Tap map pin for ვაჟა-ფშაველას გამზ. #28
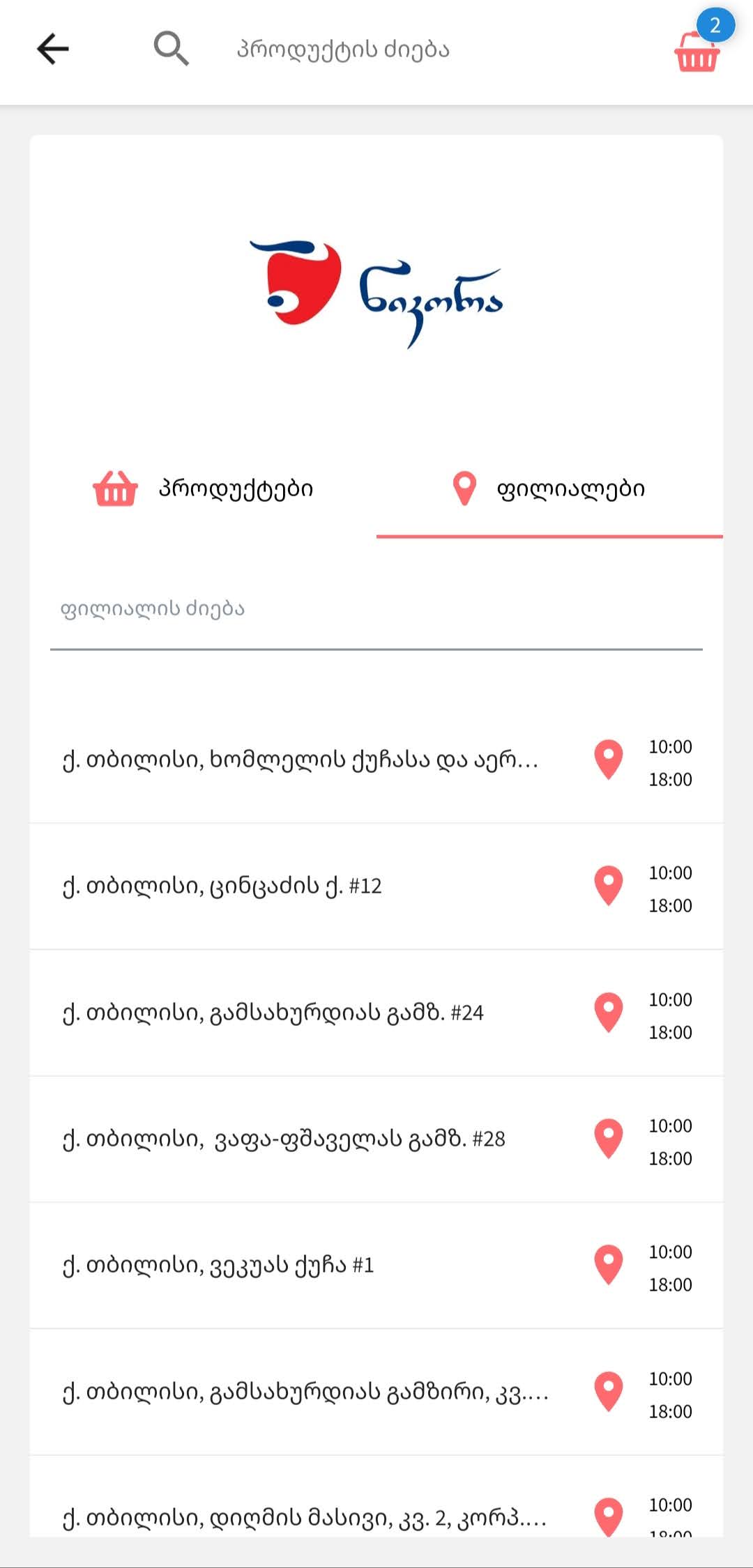753x1568 pixels. [x=608, y=1139]
